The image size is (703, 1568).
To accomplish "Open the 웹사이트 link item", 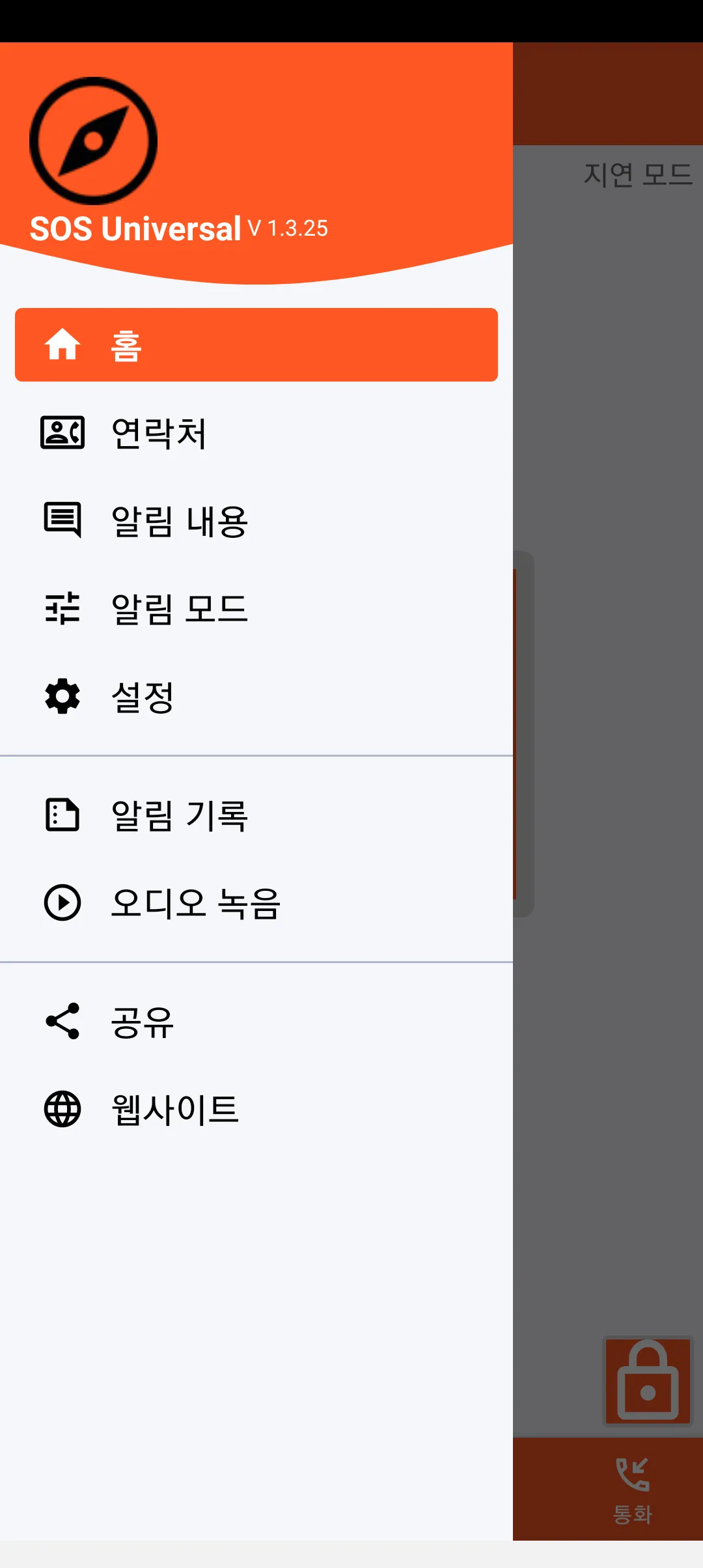I will point(256,1109).
